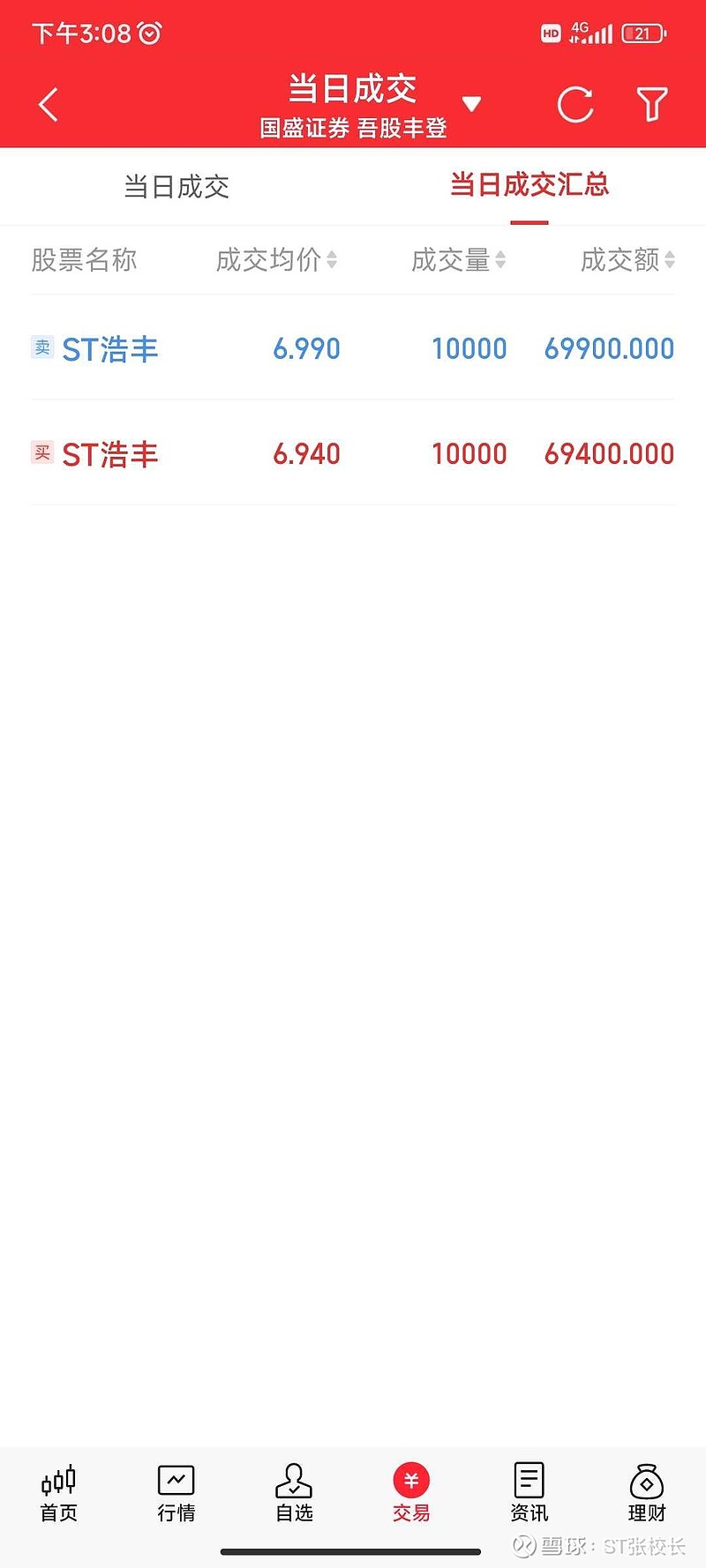The width and height of the screenshot is (706, 1568).
Task: Sort by 成交量 column
Action: [458, 260]
